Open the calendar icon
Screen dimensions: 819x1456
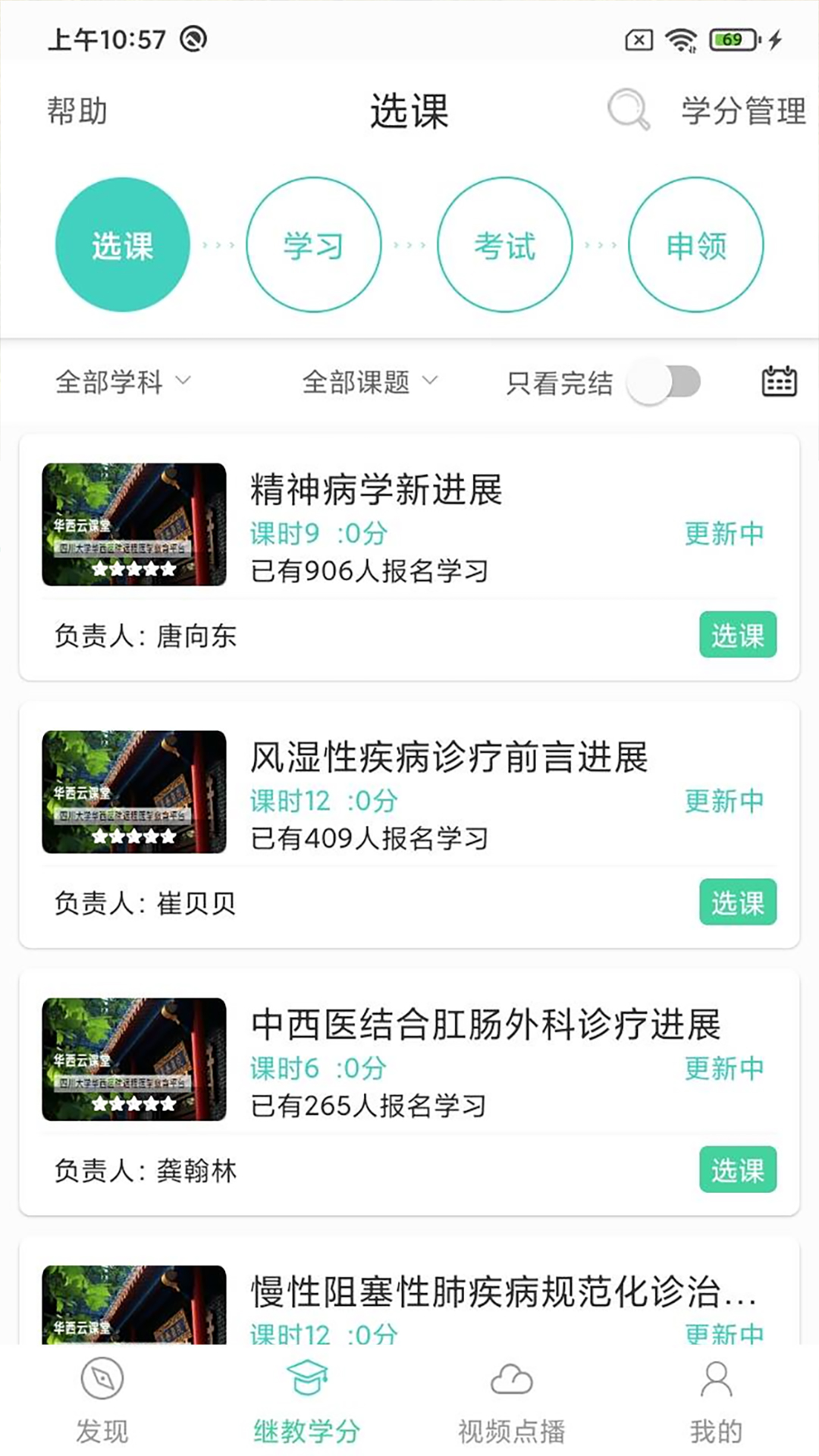coord(779,381)
